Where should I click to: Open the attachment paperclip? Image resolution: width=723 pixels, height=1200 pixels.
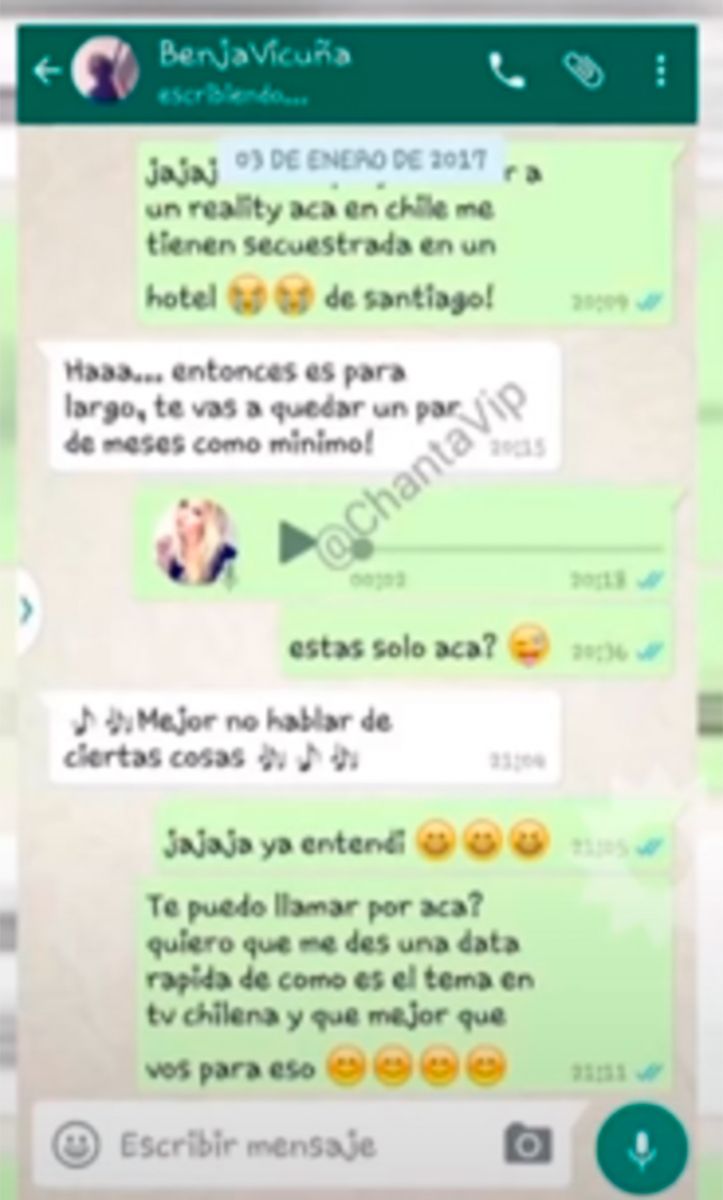(583, 70)
